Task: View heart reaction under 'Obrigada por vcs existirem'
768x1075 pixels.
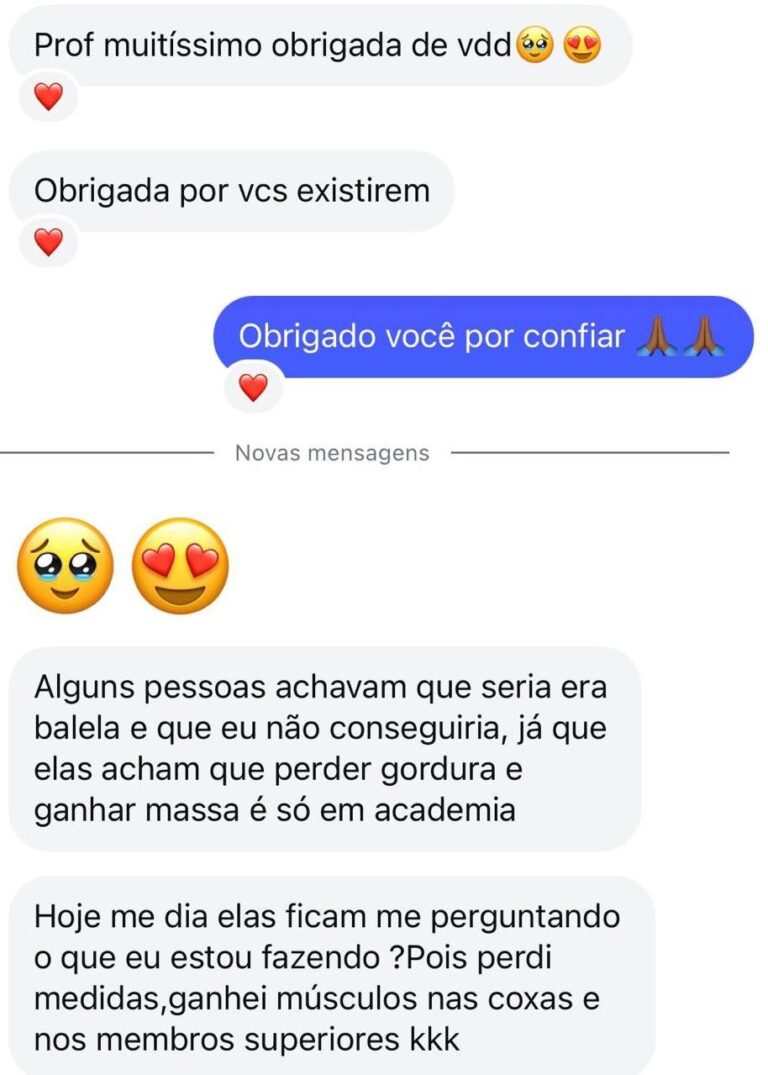Action: 48,242
